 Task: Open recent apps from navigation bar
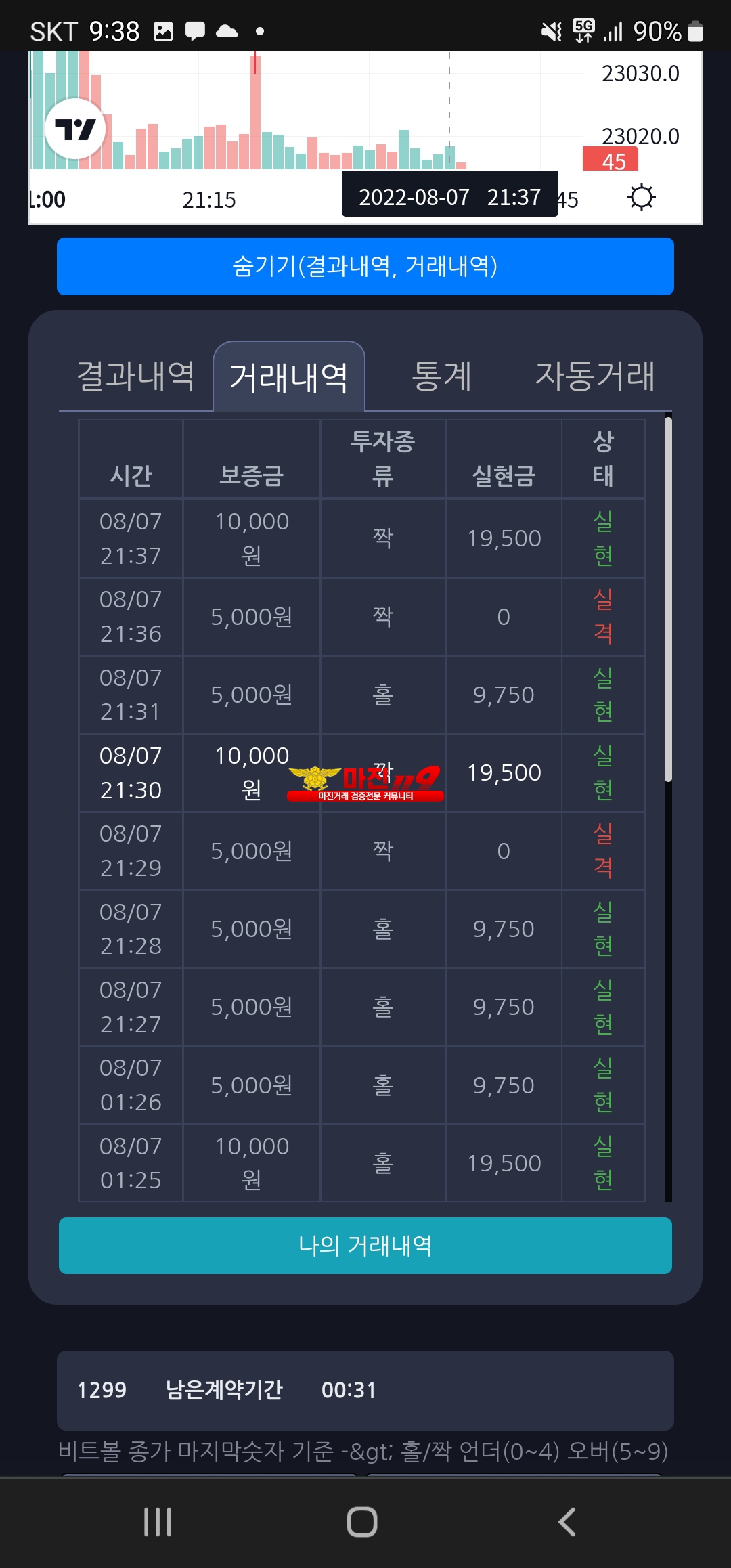pyautogui.click(x=158, y=1522)
